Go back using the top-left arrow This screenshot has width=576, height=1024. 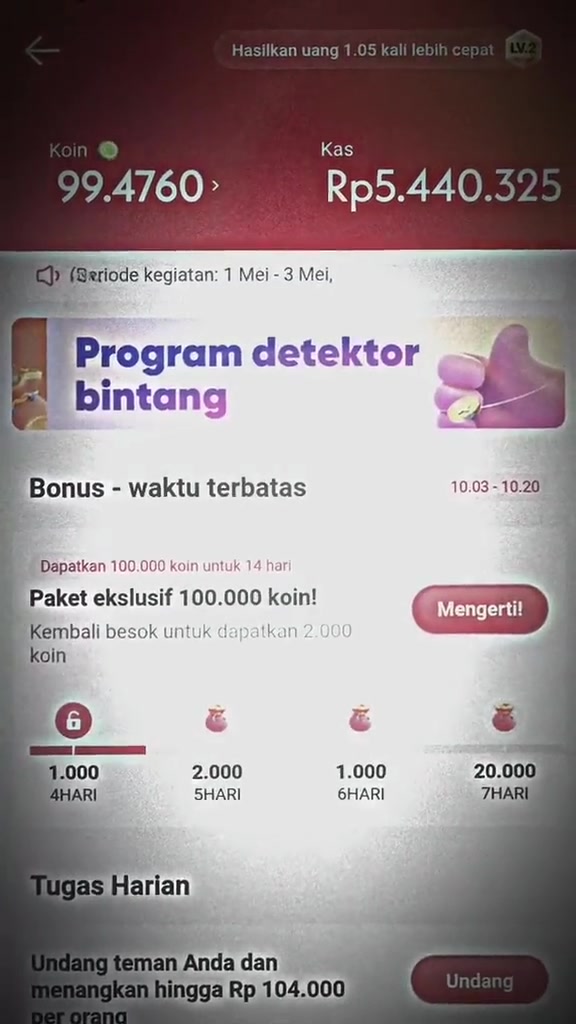(42, 51)
